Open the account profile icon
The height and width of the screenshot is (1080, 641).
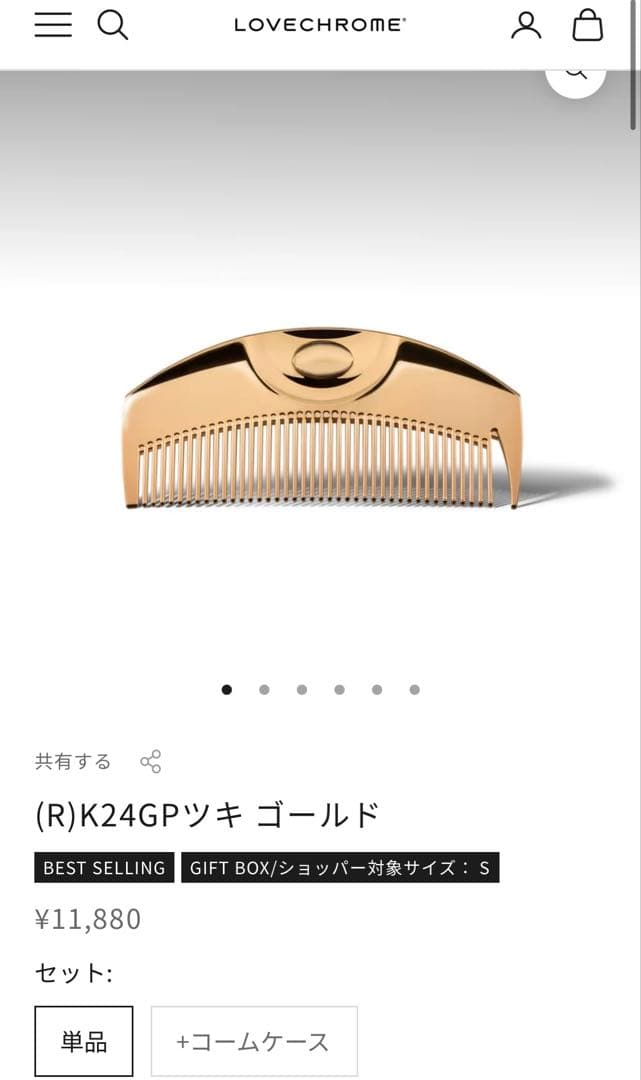click(526, 25)
